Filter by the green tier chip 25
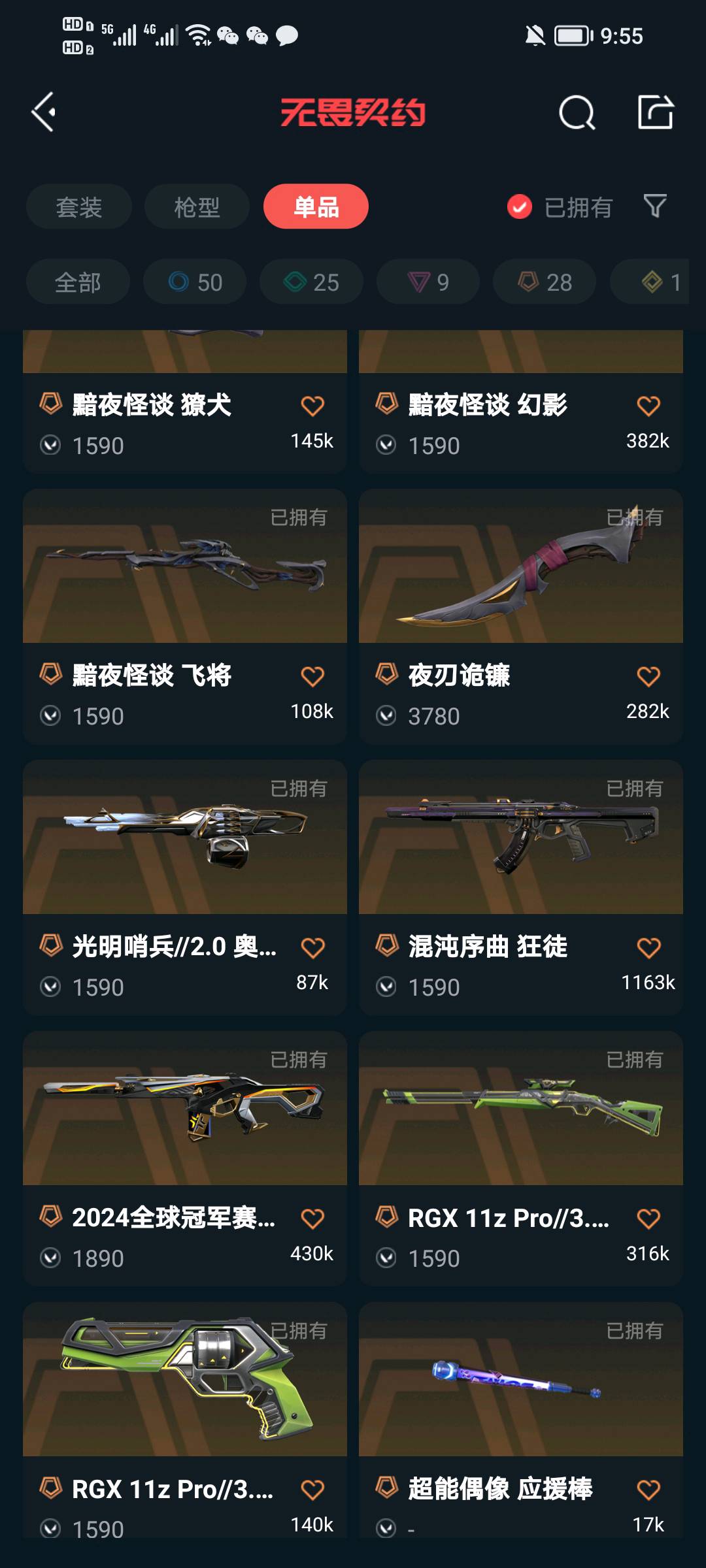Image resolution: width=706 pixels, height=1568 pixels. 311,282
